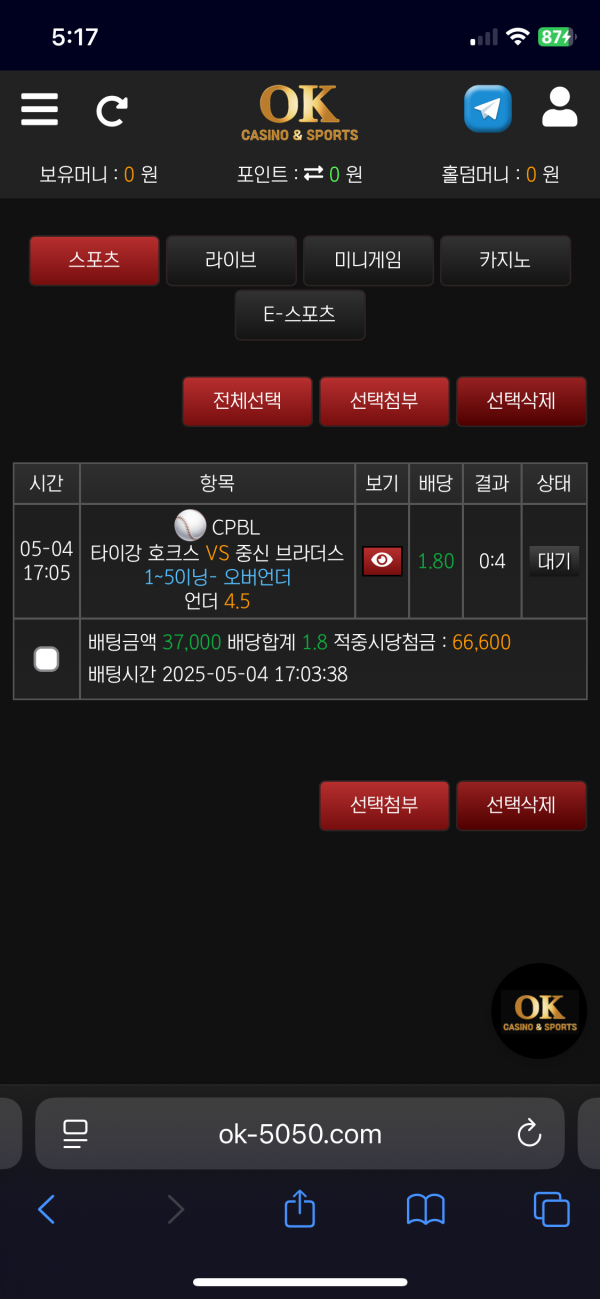This screenshot has height=1299, width=600.
Task: Tap the lower 선택삭제 button
Action: [521, 805]
